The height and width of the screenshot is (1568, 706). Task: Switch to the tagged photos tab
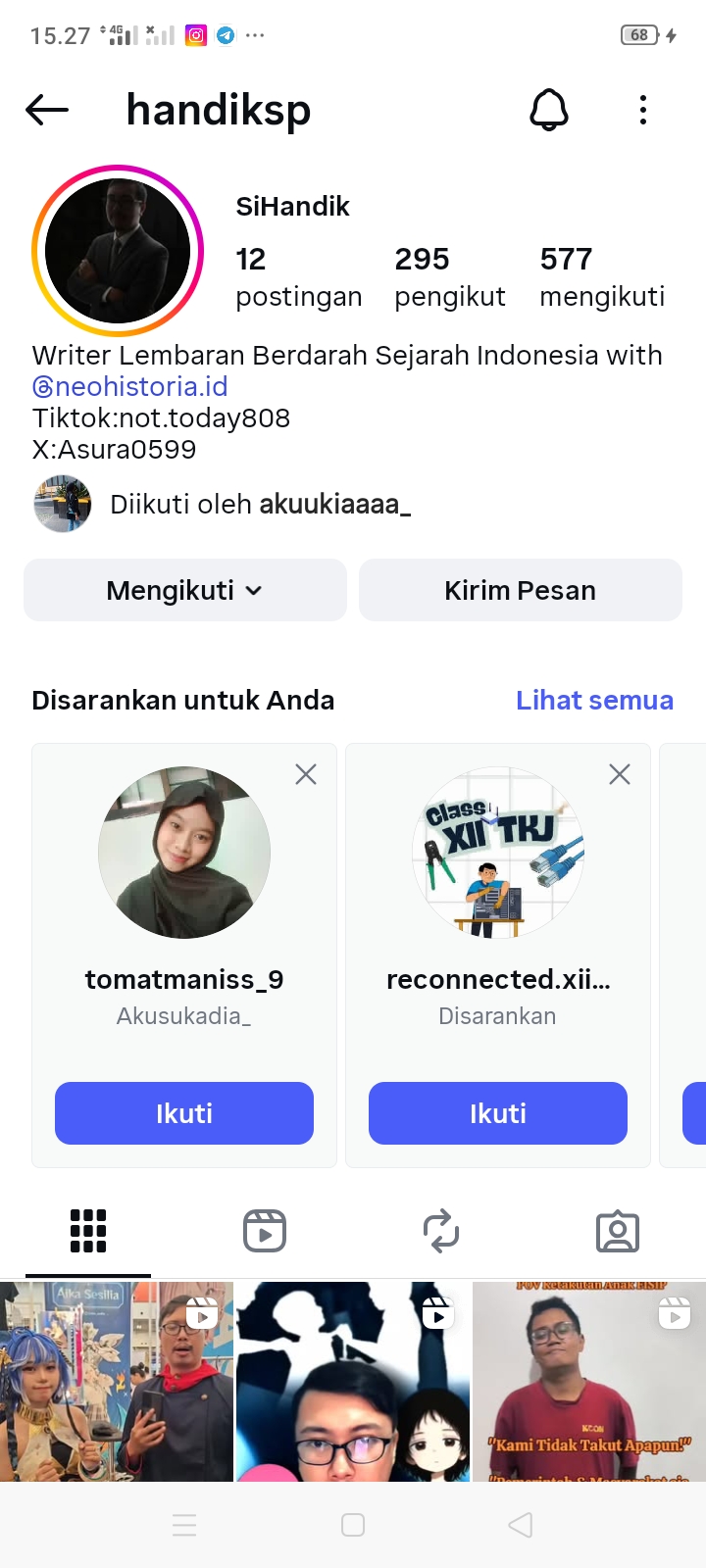coord(618,1231)
